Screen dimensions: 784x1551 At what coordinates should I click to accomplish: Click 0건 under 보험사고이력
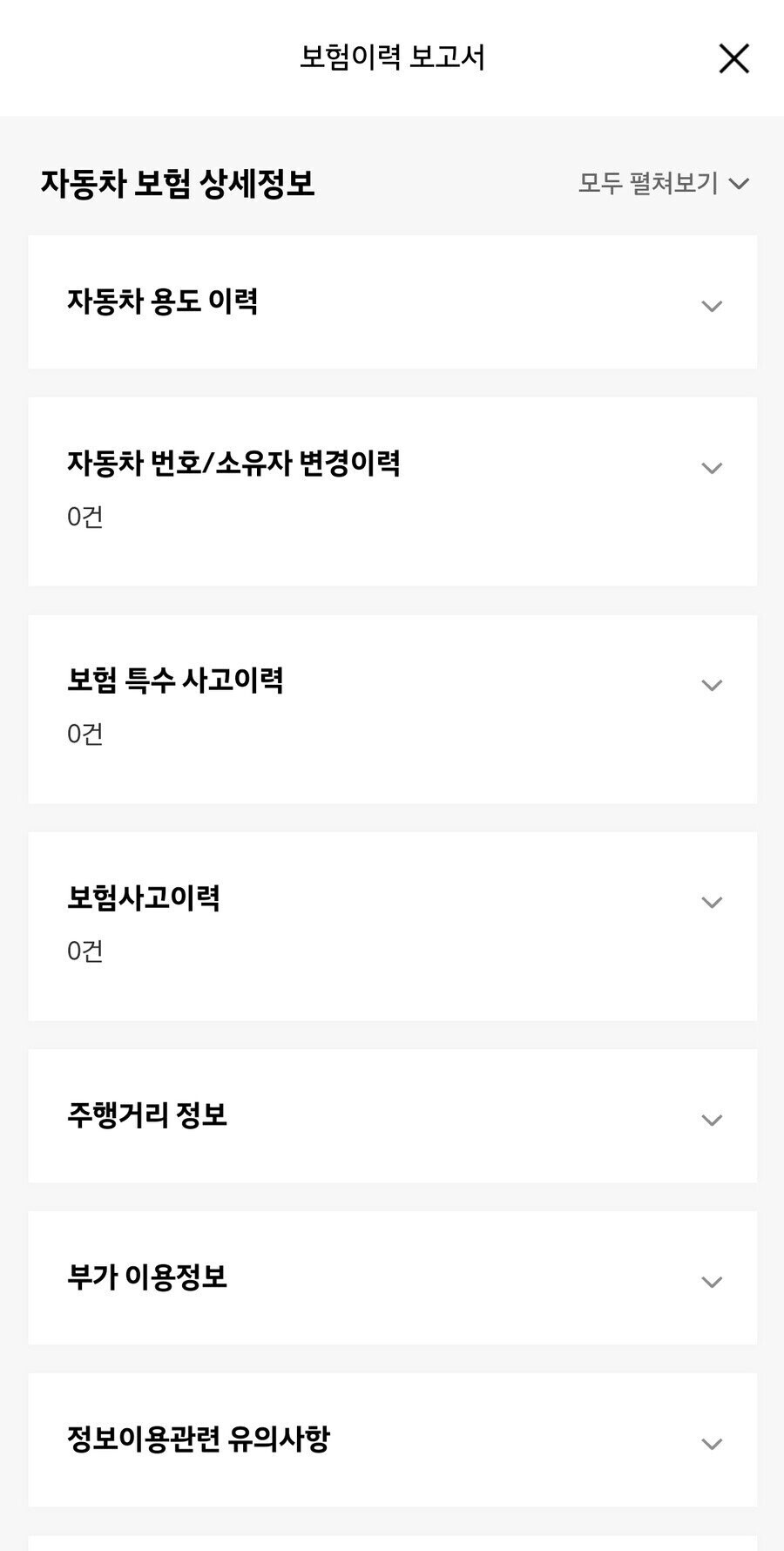tap(84, 952)
